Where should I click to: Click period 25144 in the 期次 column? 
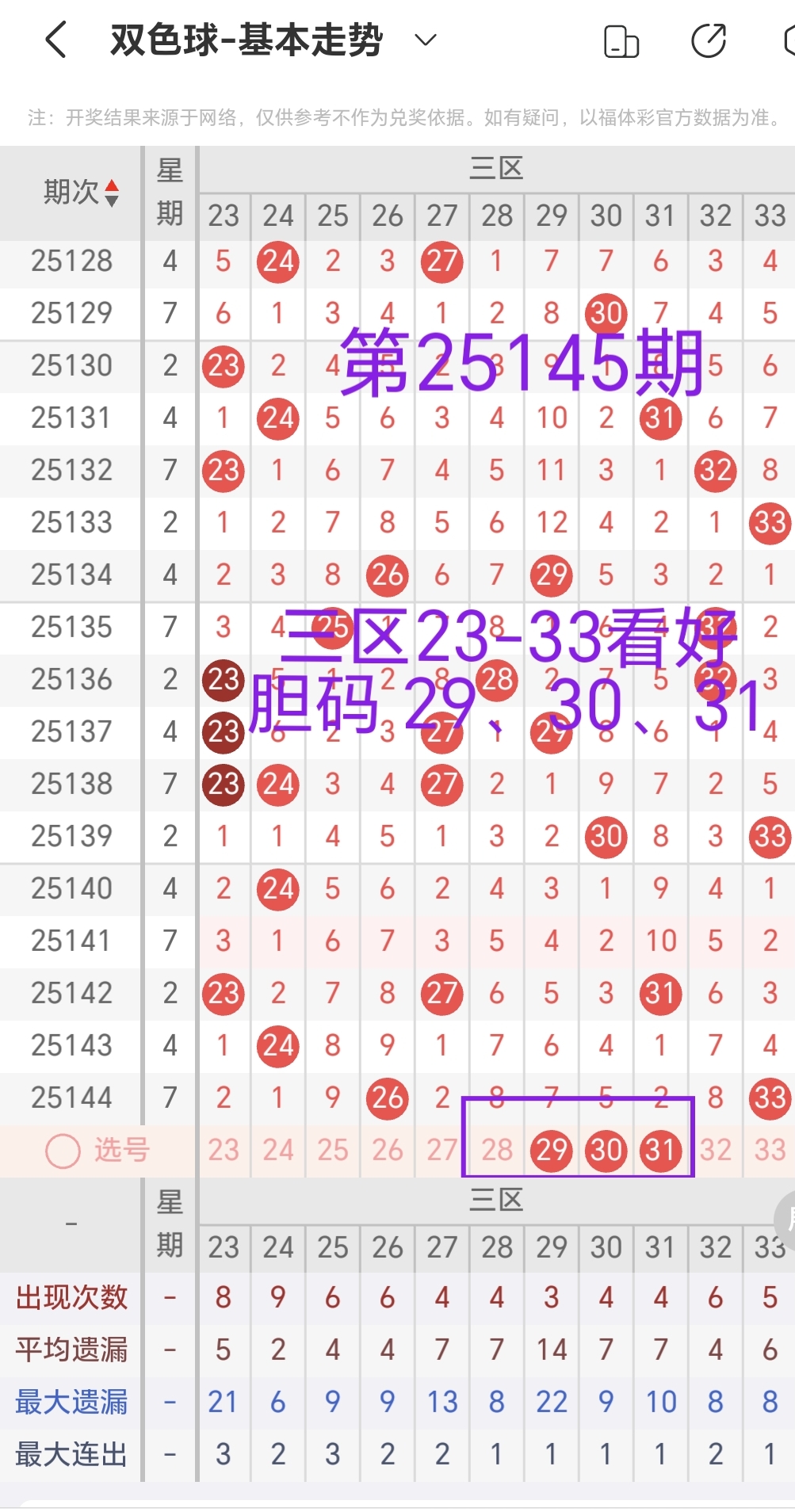point(71,1098)
